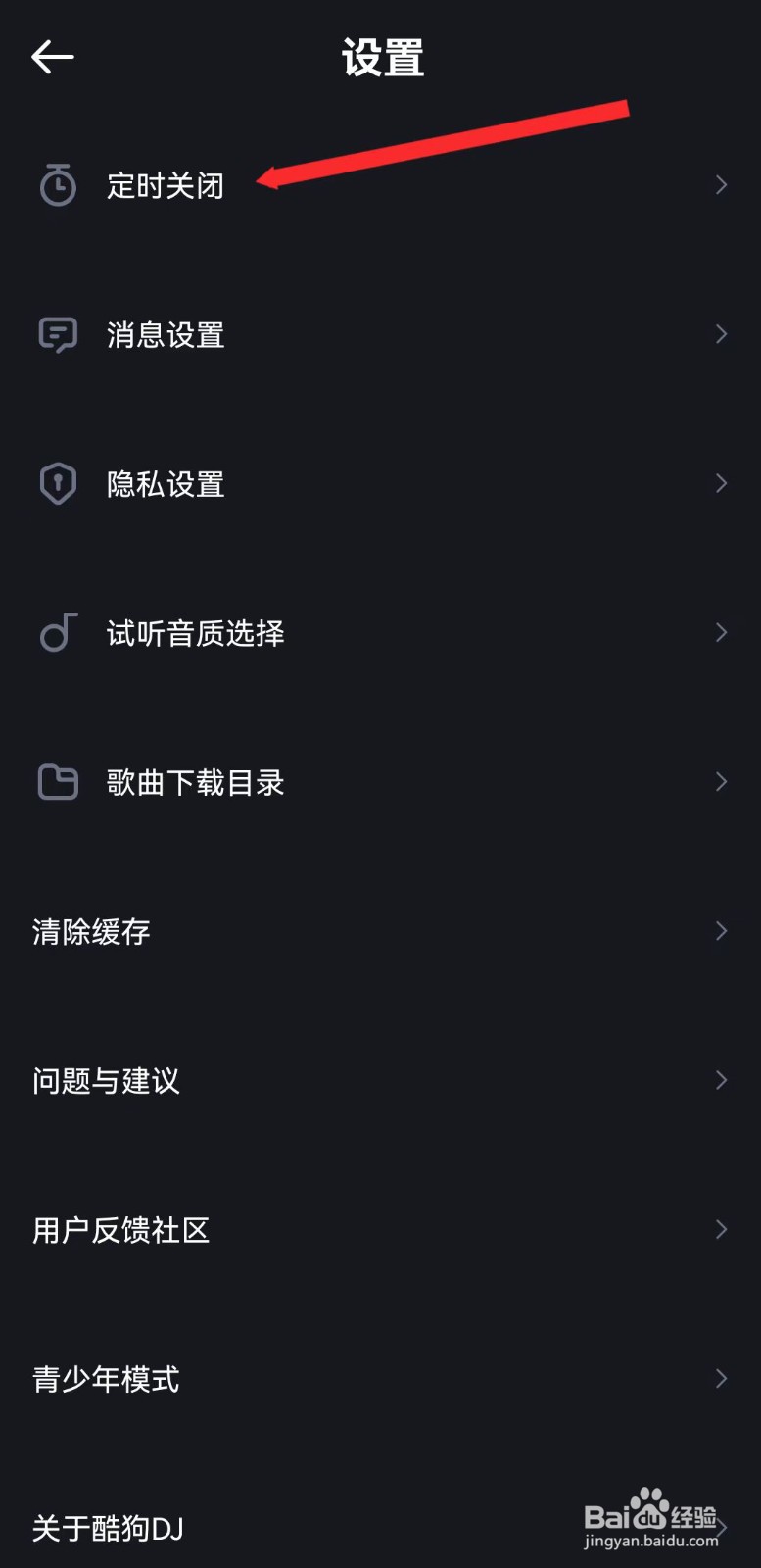The width and height of the screenshot is (761, 1568).
Task: Choose 试听音质选择 audio quality option
Action: 194,633
